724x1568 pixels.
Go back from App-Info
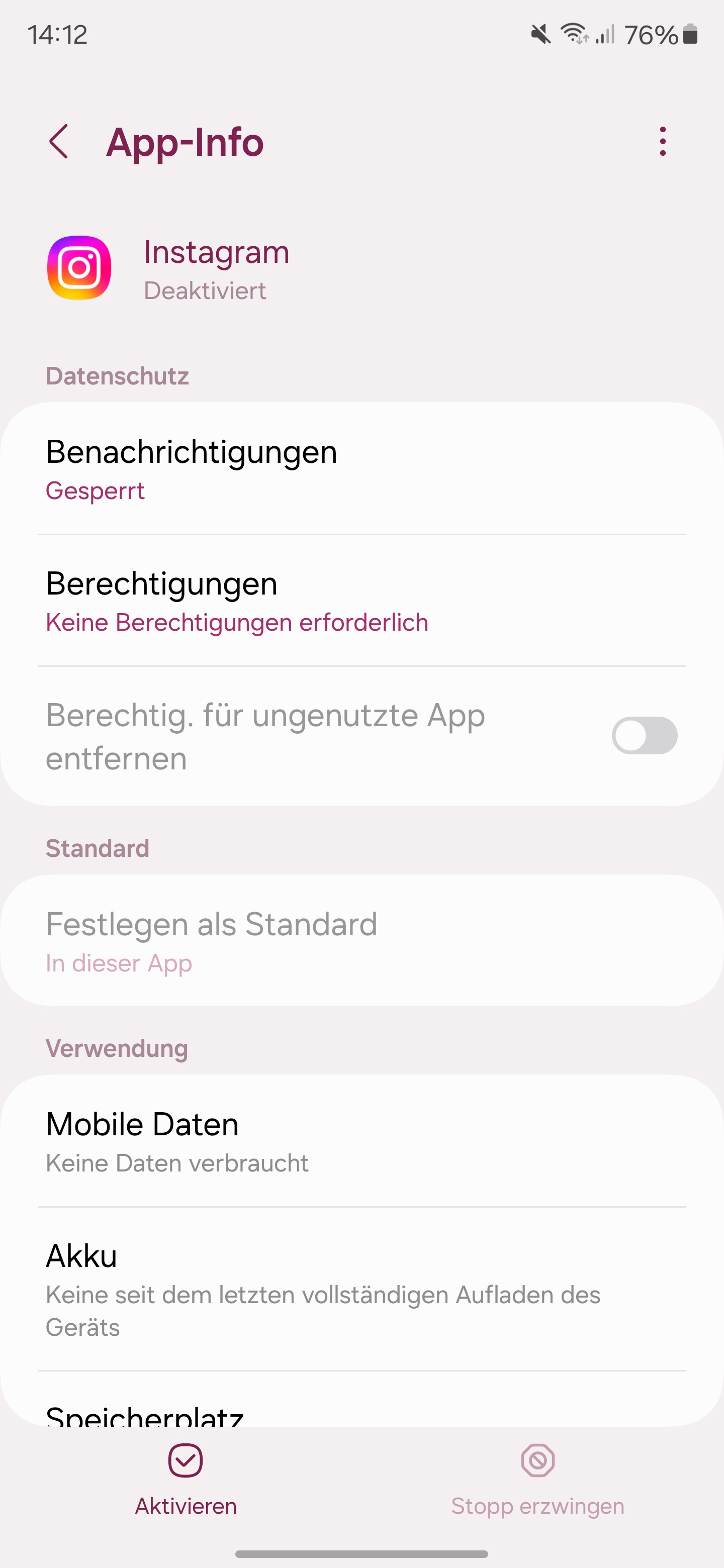coord(58,142)
